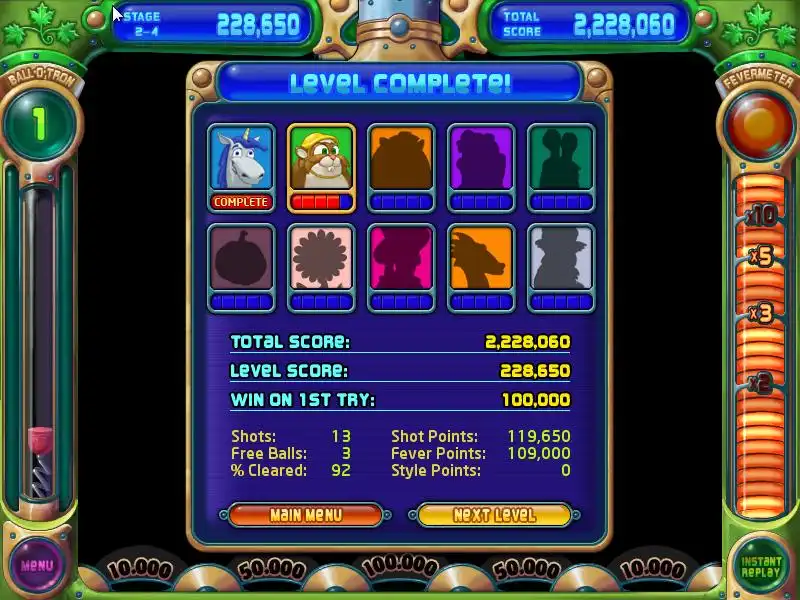Go to the Main Menu
Image resolution: width=800 pixels, height=600 pixels.
305,515
